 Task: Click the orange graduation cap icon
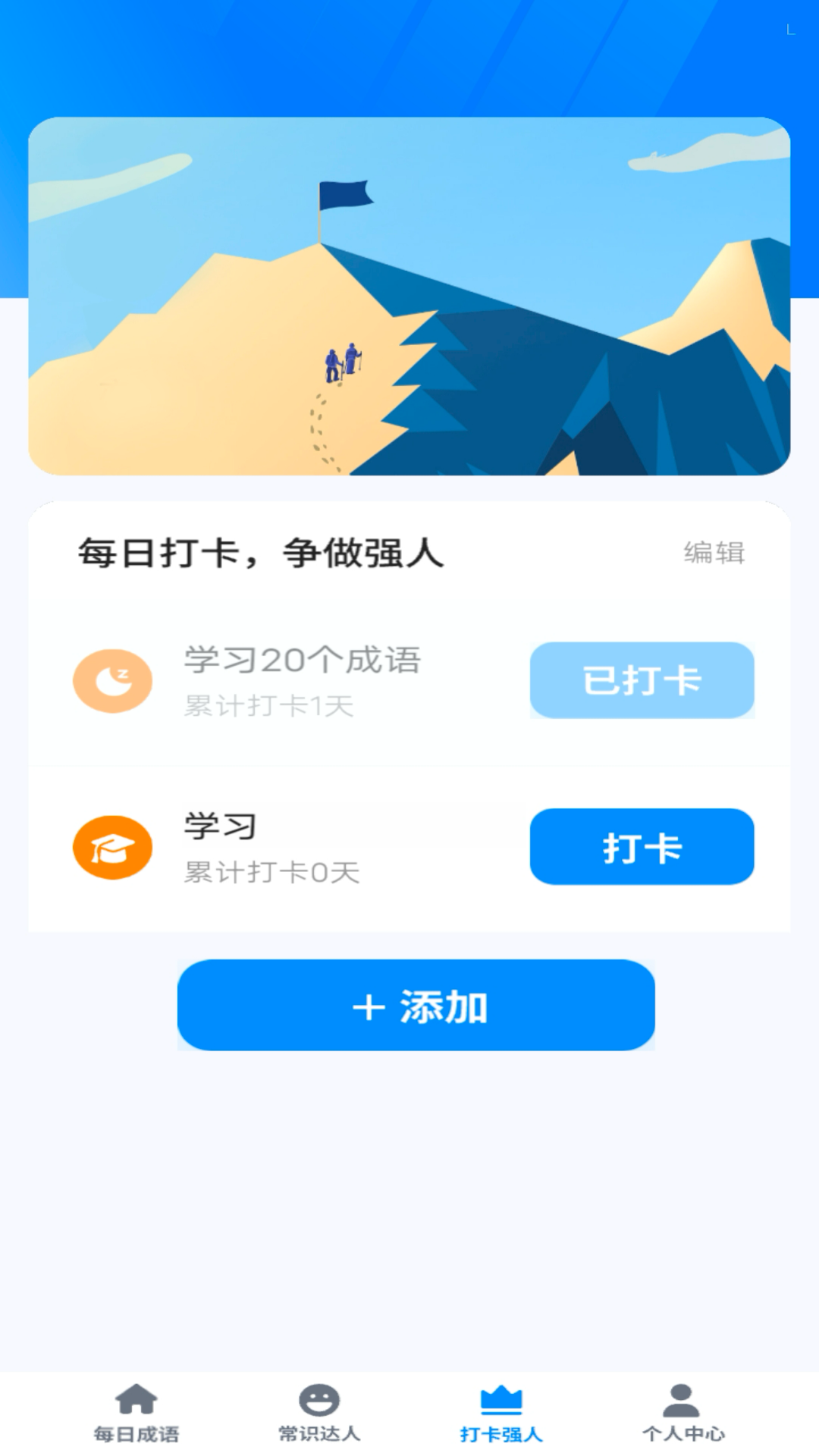112,848
